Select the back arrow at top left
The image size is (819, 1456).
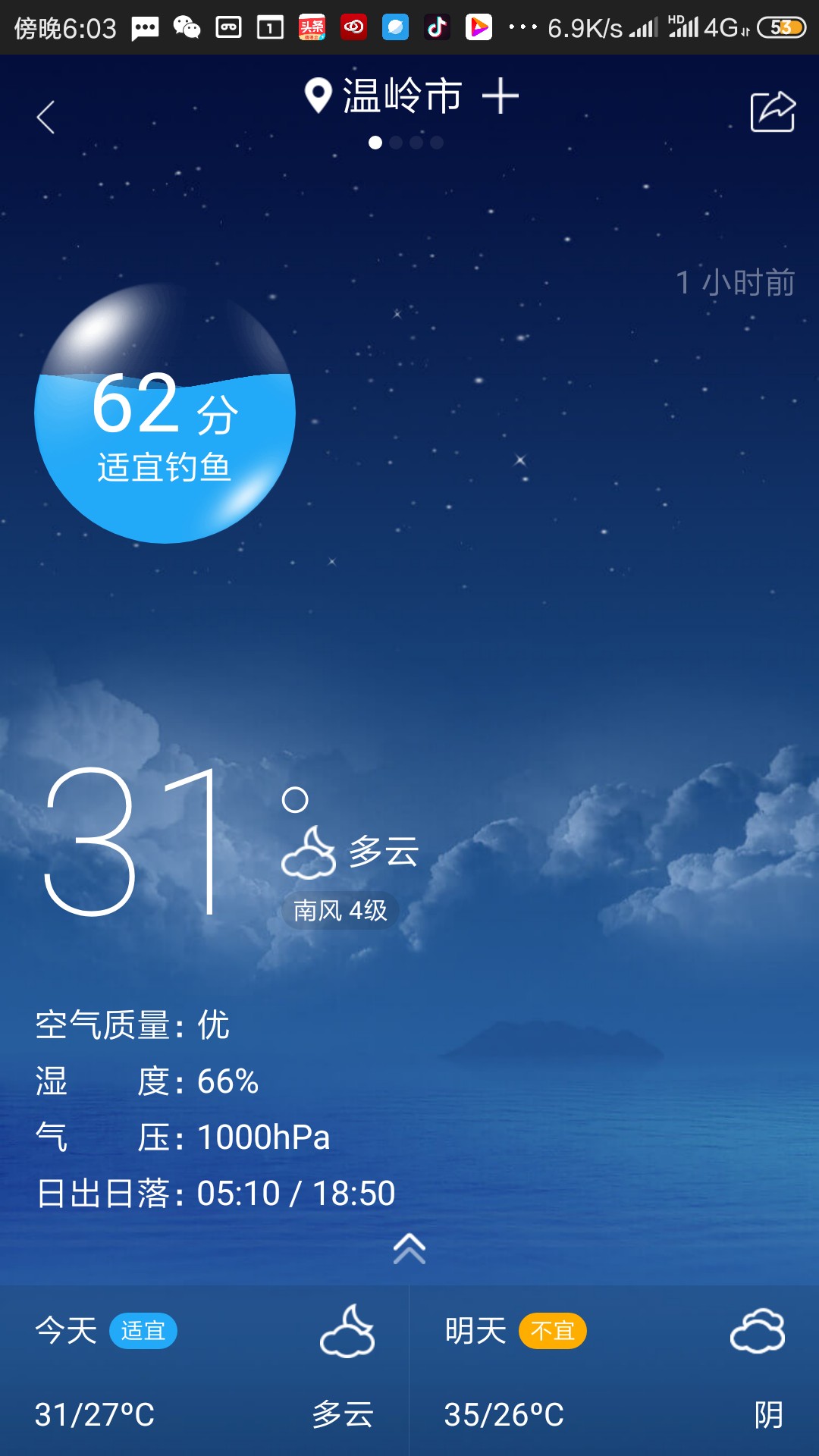click(45, 117)
